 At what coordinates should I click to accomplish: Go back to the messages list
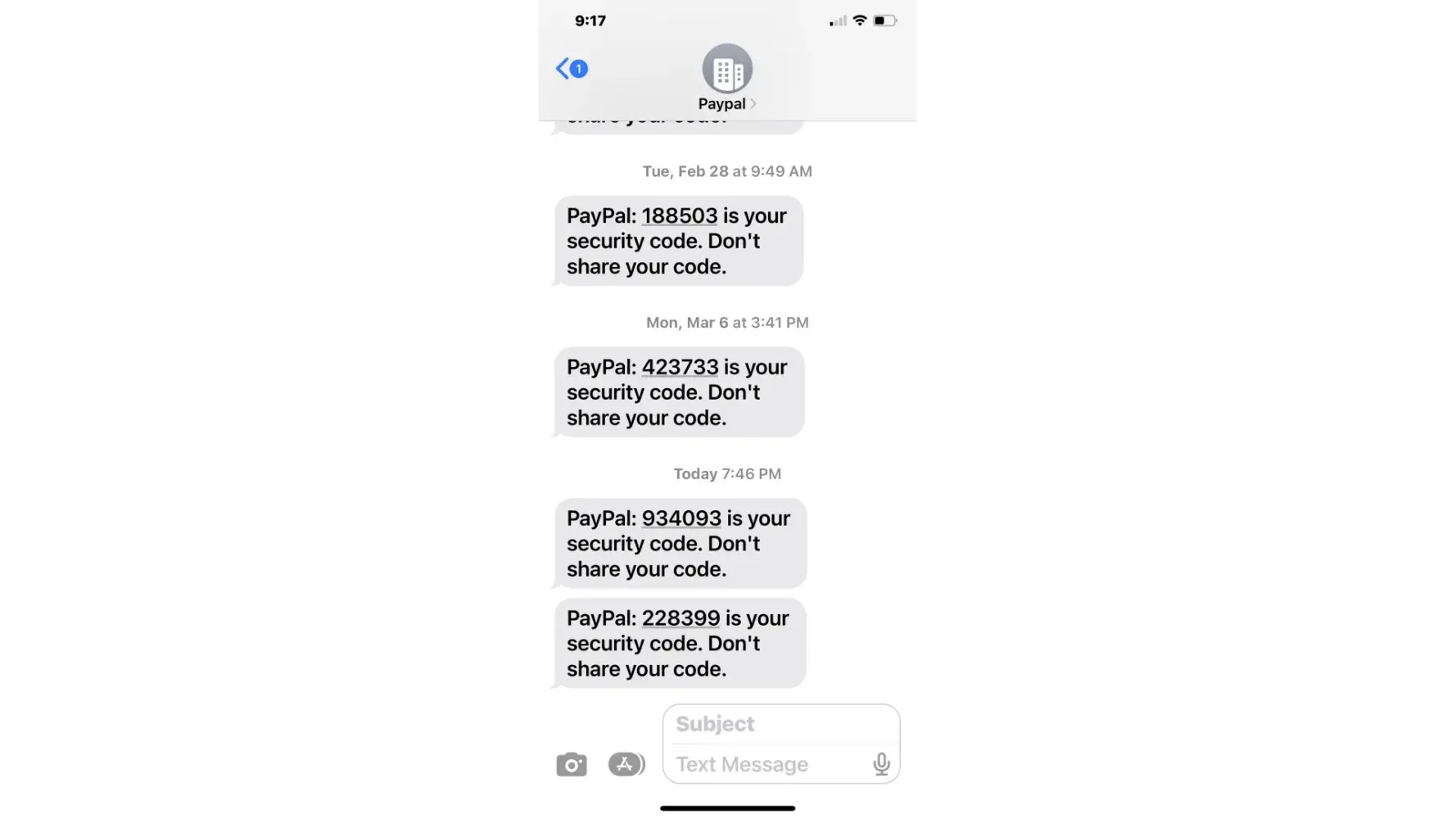[x=570, y=69]
